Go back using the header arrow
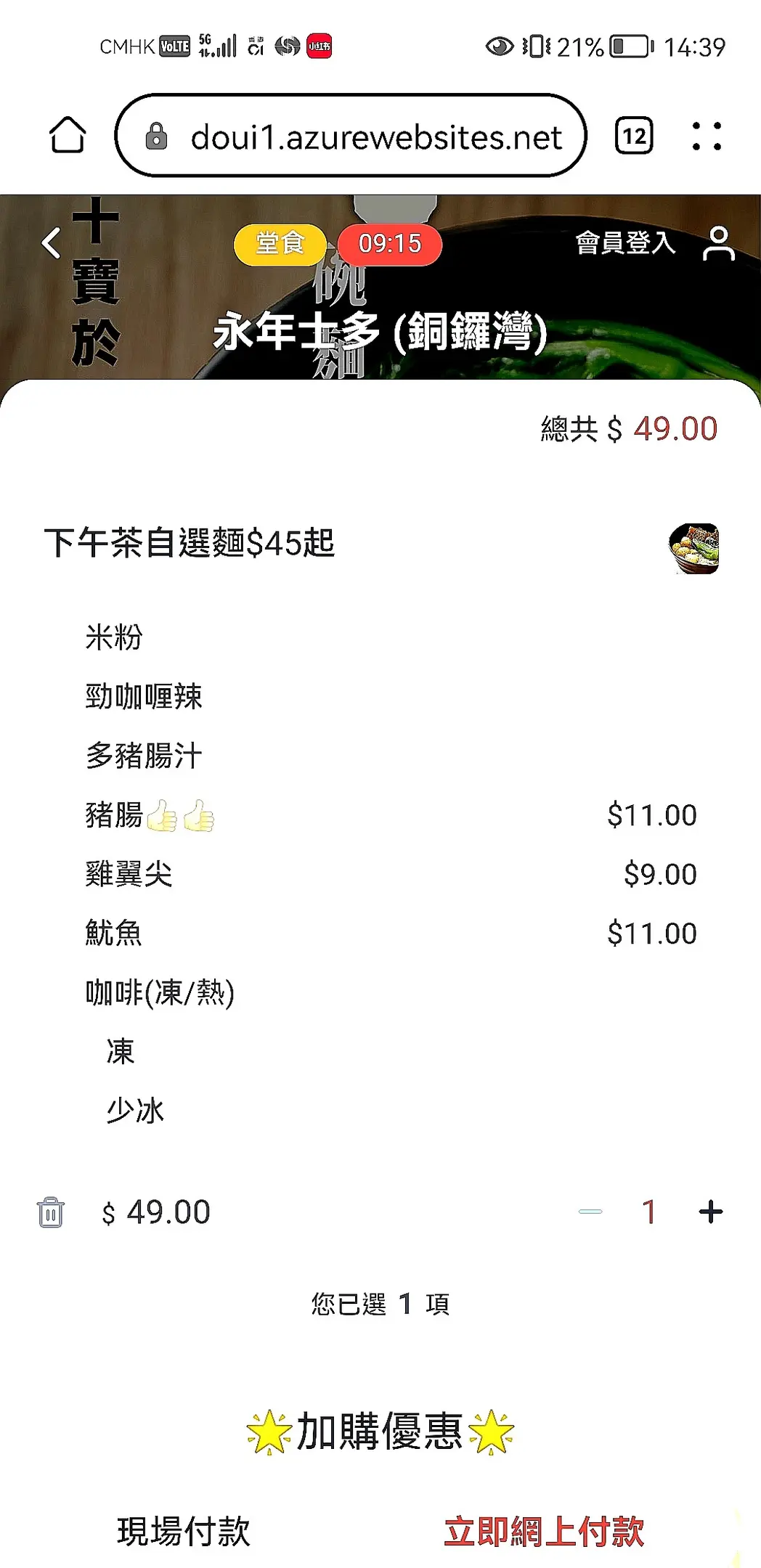Image resolution: width=761 pixels, height=1568 pixels. pos(51,243)
